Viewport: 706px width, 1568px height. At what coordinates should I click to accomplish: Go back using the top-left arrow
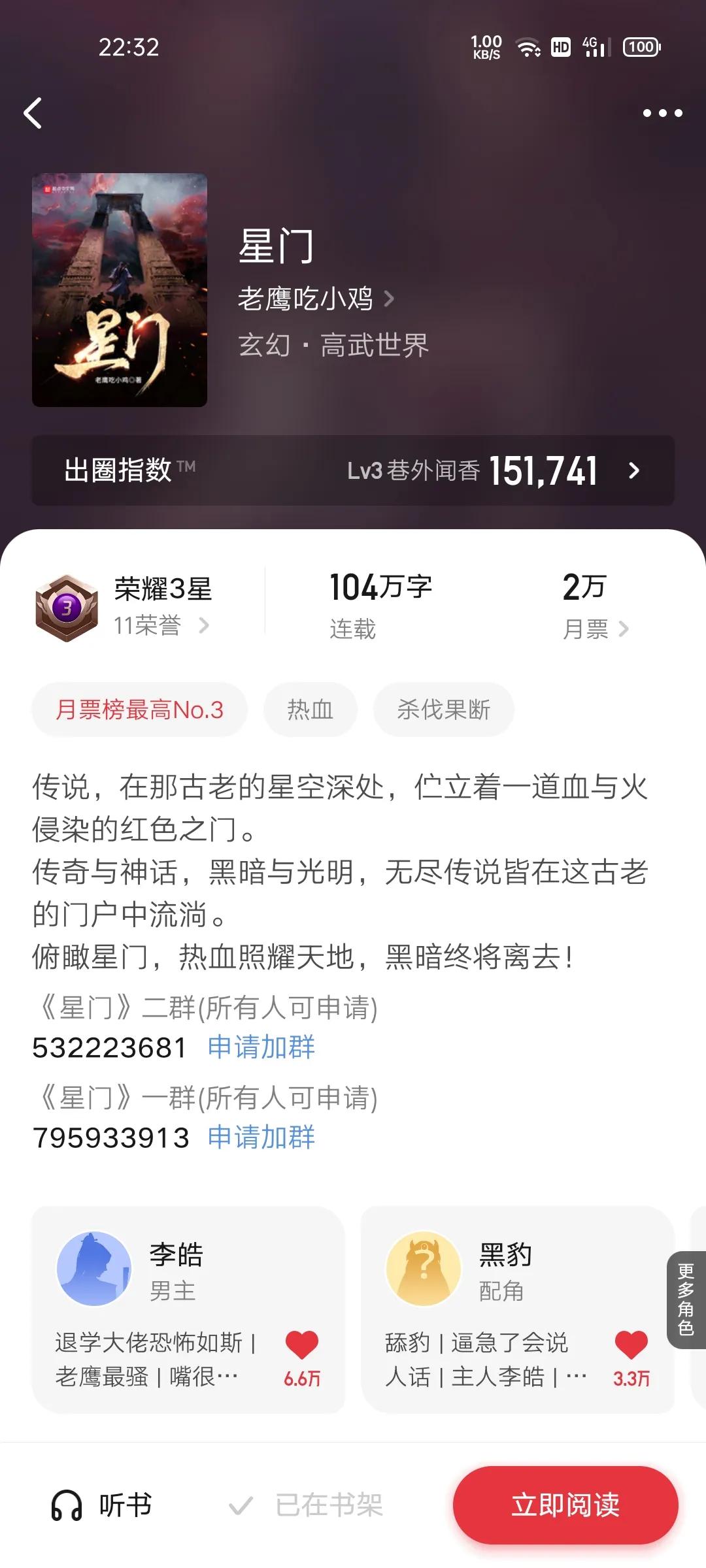pyautogui.click(x=33, y=113)
